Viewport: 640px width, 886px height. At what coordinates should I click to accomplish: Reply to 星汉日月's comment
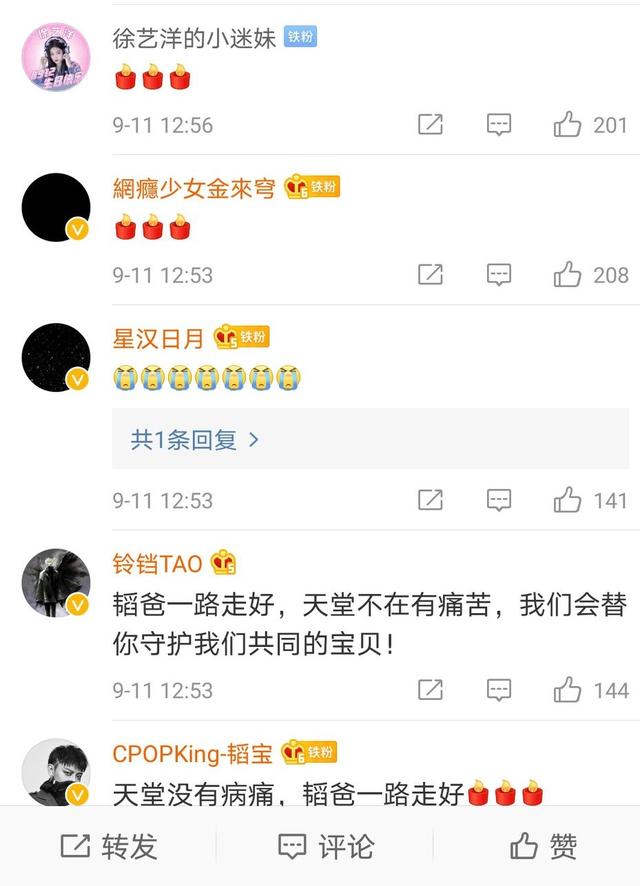pyautogui.click(x=499, y=500)
